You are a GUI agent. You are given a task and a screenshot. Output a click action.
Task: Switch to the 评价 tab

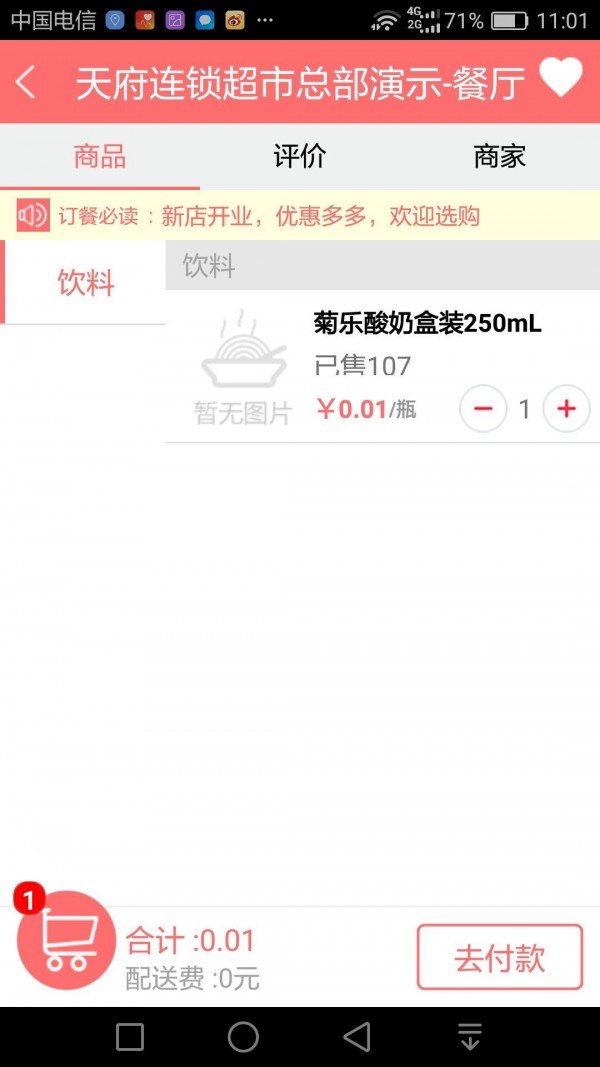coord(299,156)
